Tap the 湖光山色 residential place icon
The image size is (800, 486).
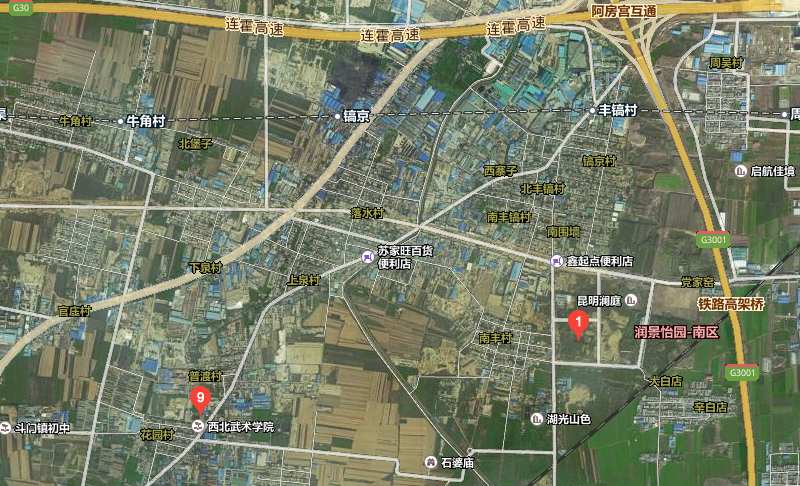pyautogui.click(x=538, y=419)
